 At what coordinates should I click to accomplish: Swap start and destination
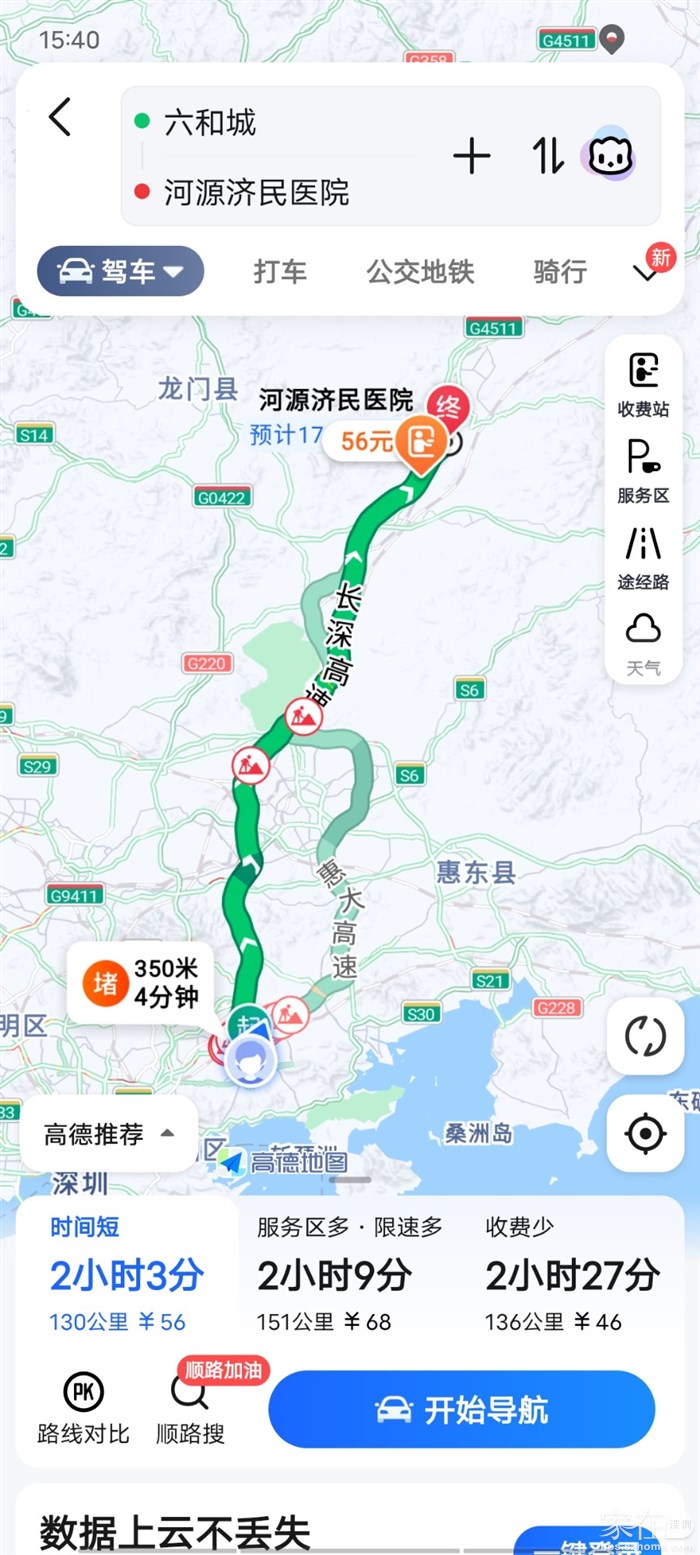(x=547, y=157)
